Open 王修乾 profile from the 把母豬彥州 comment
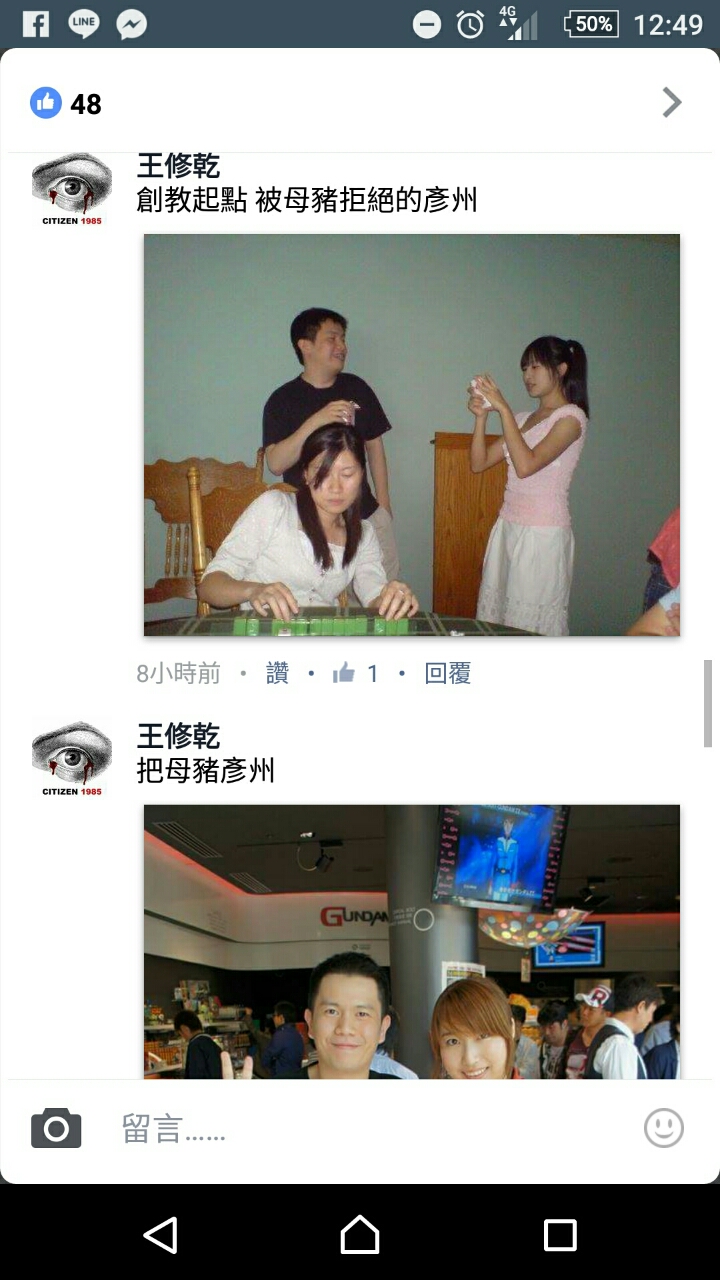Viewport: 720px width, 1280px height. point(178,736)
